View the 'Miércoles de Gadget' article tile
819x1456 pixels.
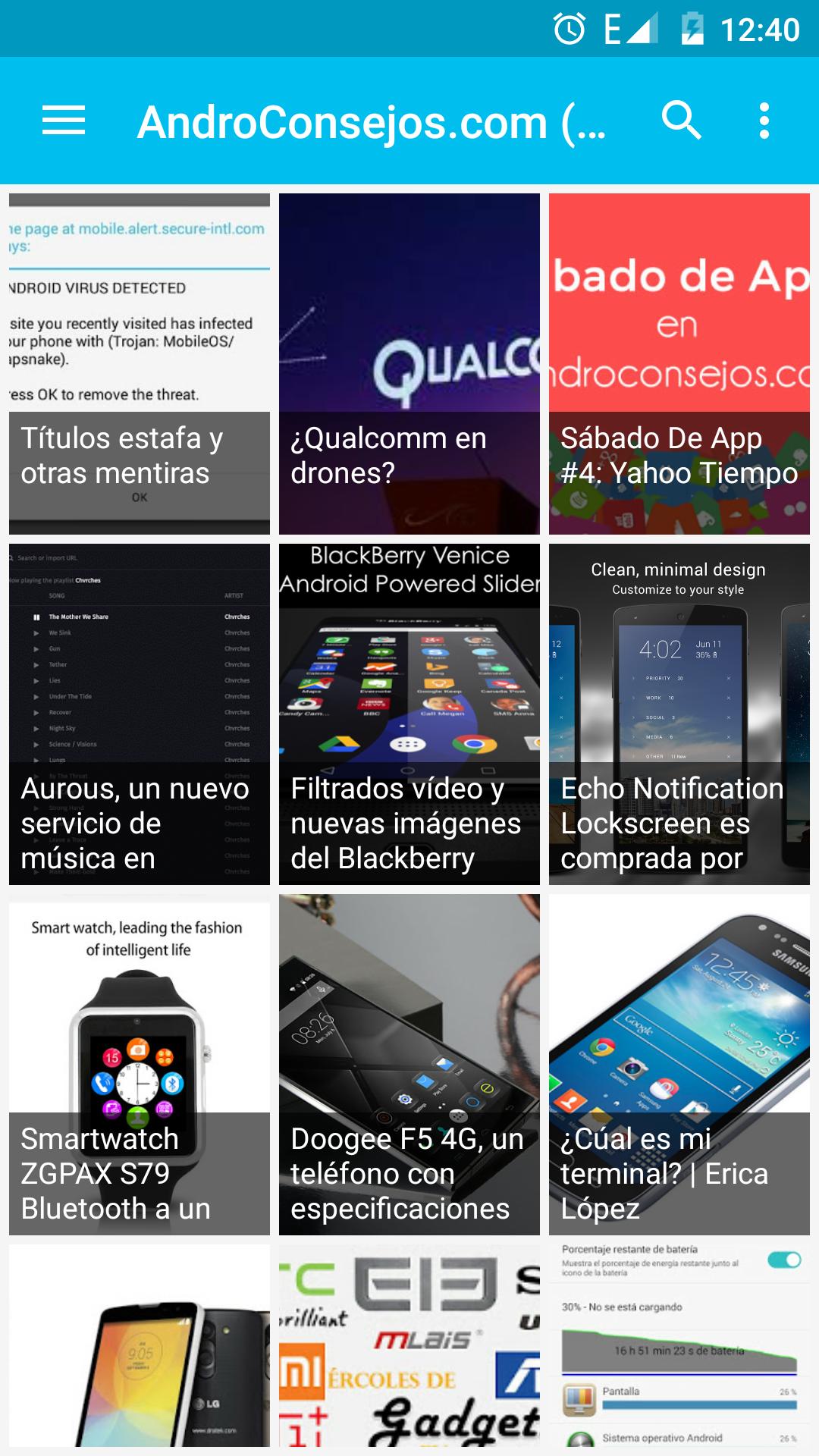(409, 1347)
